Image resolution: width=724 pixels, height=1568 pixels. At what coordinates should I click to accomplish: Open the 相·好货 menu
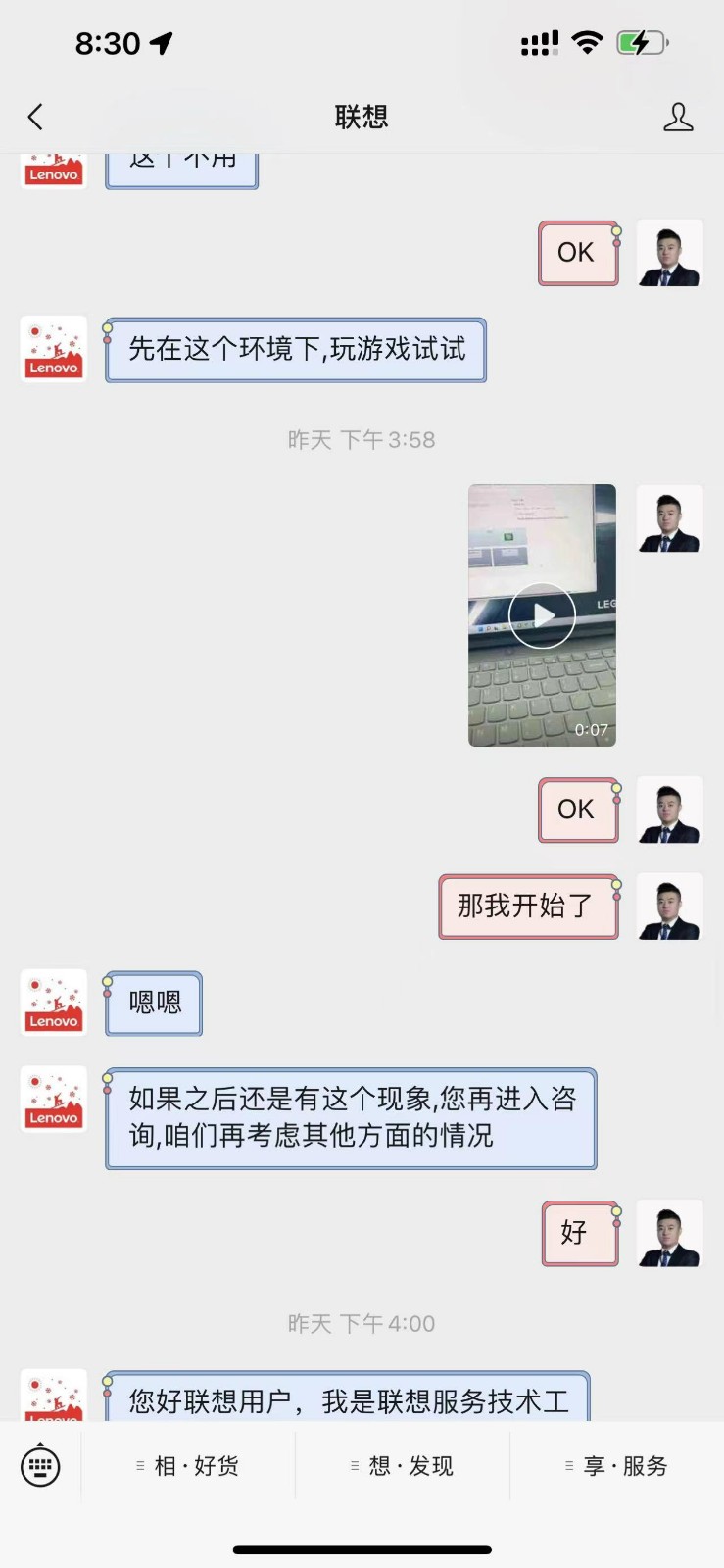tap(188, 1466)
